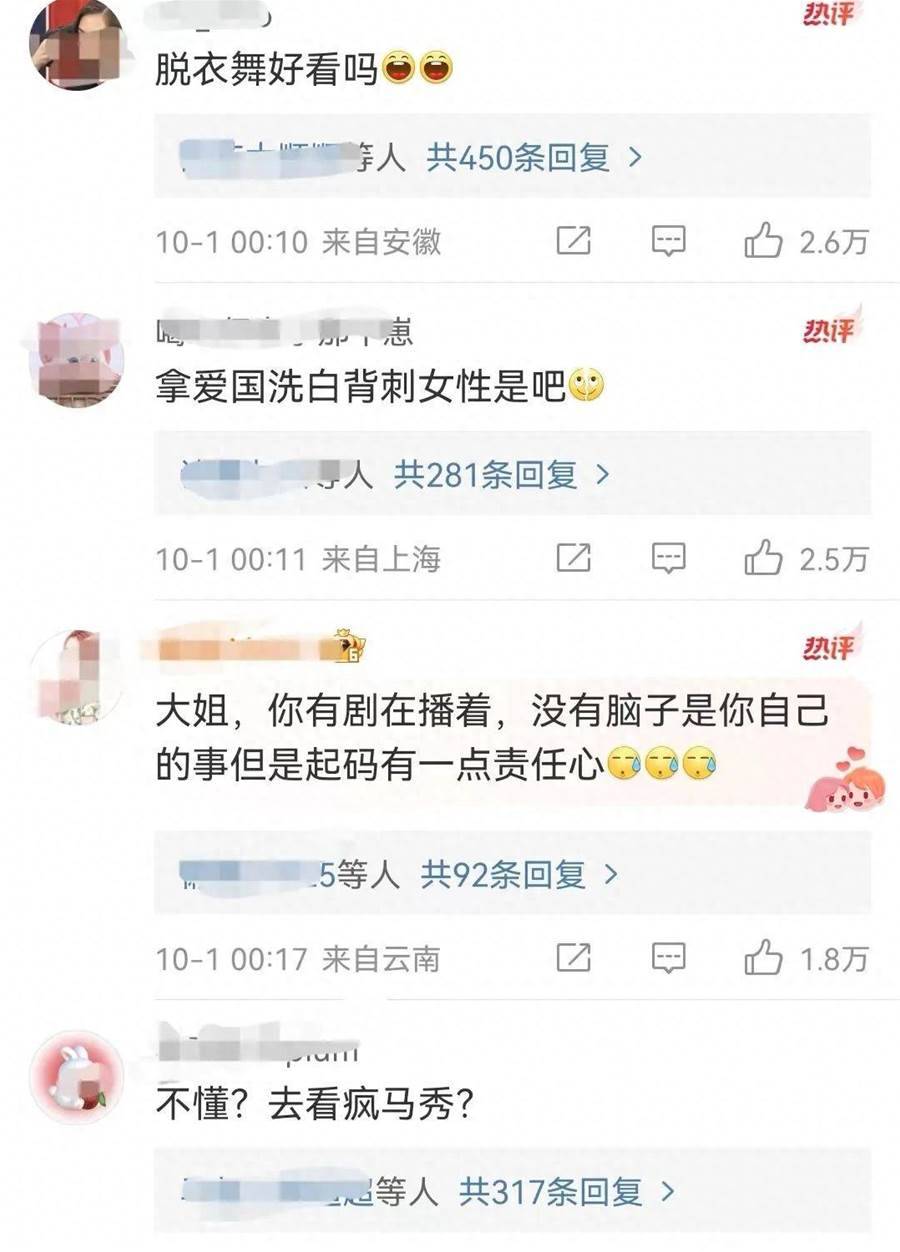View the 共92条回复 replies
The height and width of the screenshot is (1252, 900).
point(519,875)
